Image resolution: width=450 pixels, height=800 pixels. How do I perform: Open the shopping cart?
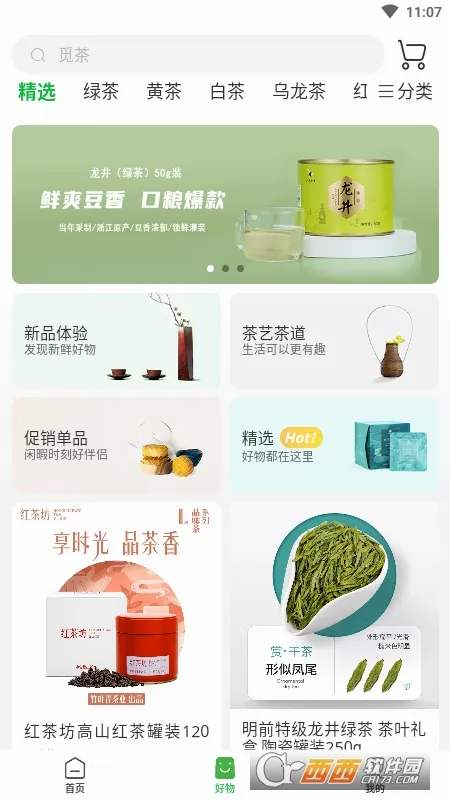412,55
